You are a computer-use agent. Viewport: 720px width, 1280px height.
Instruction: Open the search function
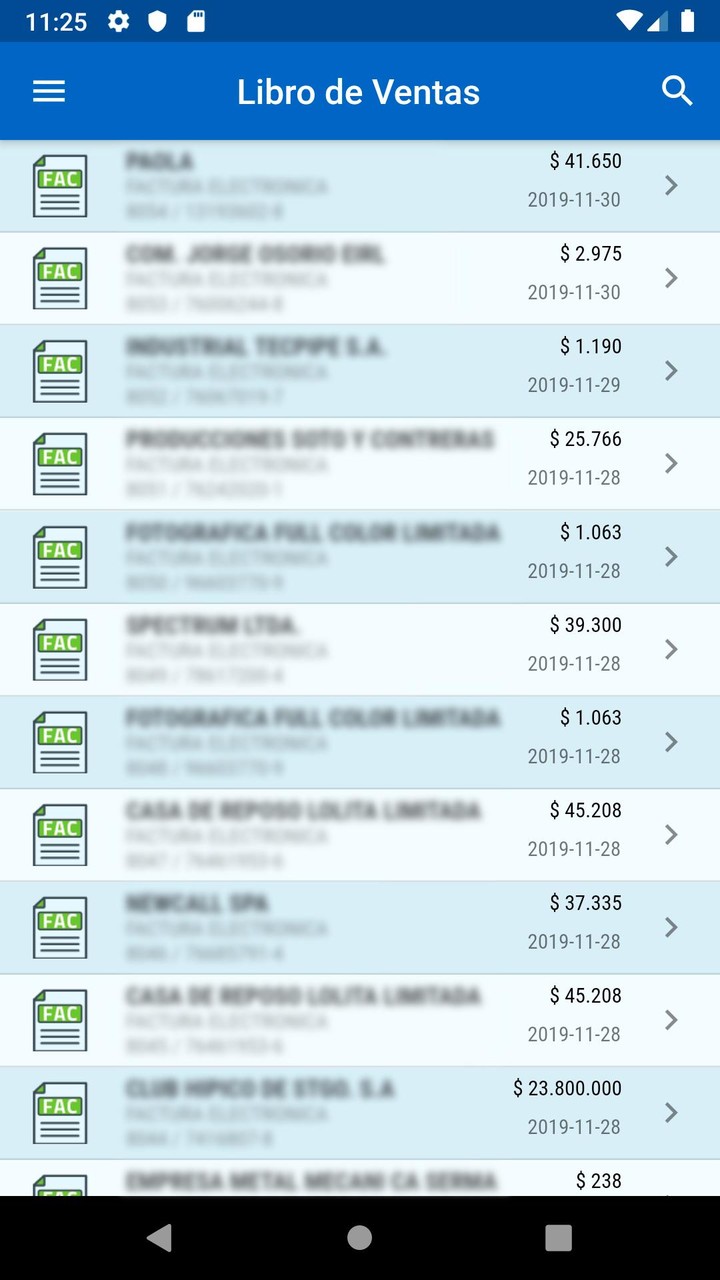[x=678, y=91]
